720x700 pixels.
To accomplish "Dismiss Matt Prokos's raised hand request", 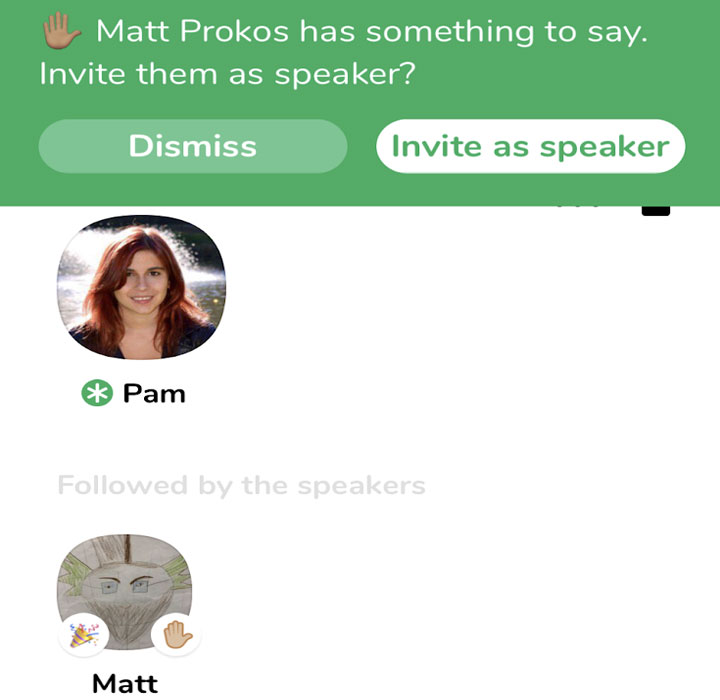I will 193,146.
